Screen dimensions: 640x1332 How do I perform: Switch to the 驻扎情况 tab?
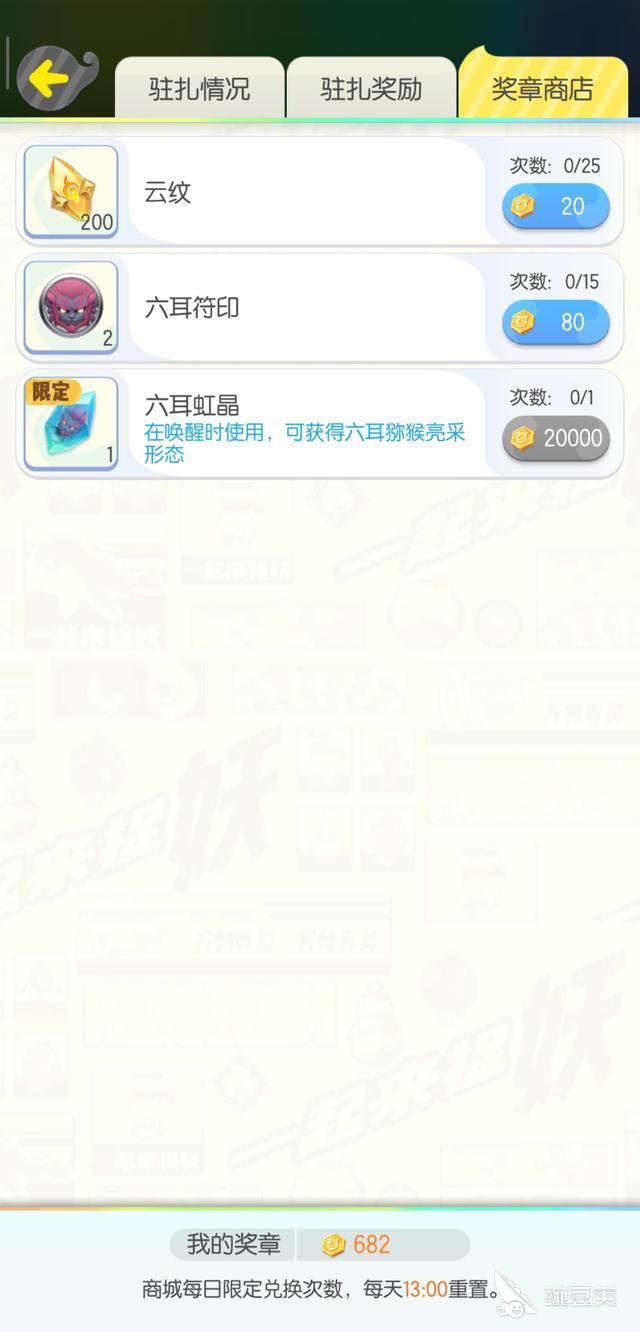[x=199, y=89]
